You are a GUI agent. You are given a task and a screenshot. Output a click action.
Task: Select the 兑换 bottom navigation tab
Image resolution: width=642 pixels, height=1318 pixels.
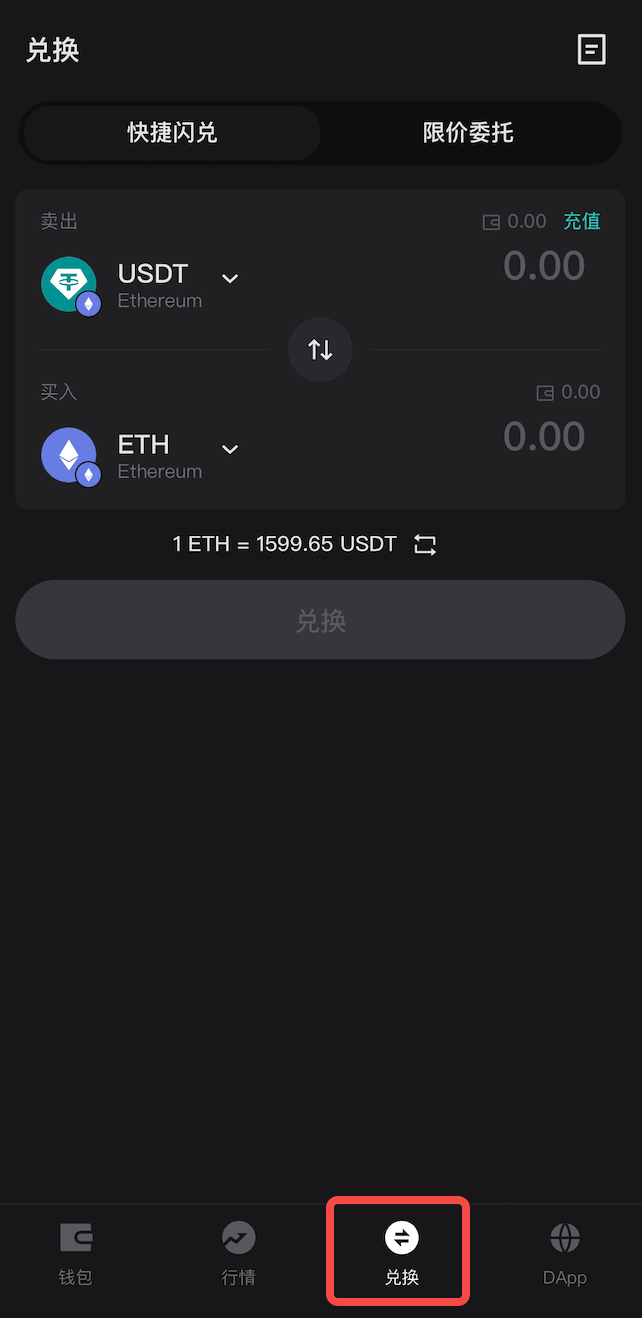401,1254
